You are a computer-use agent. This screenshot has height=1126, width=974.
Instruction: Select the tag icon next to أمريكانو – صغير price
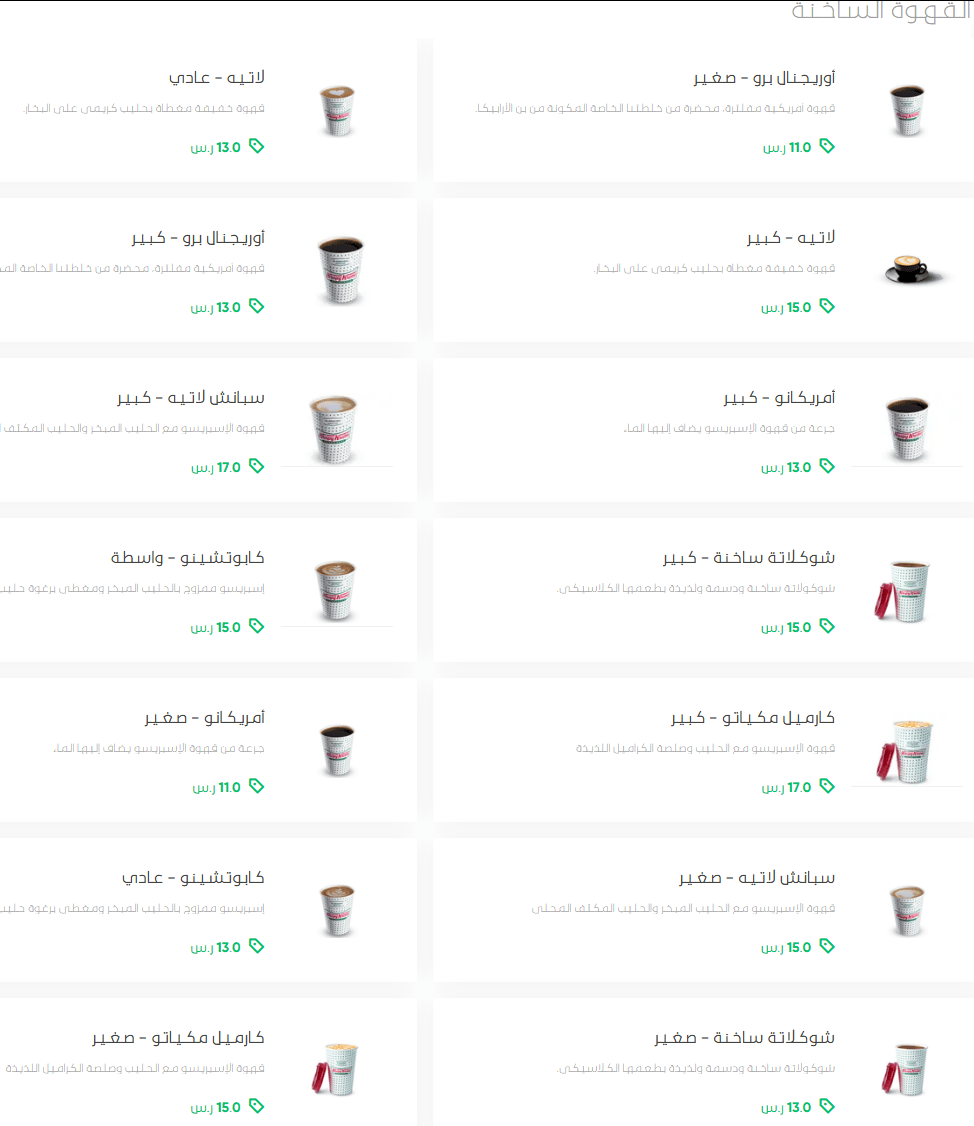[x=259, y=786]
